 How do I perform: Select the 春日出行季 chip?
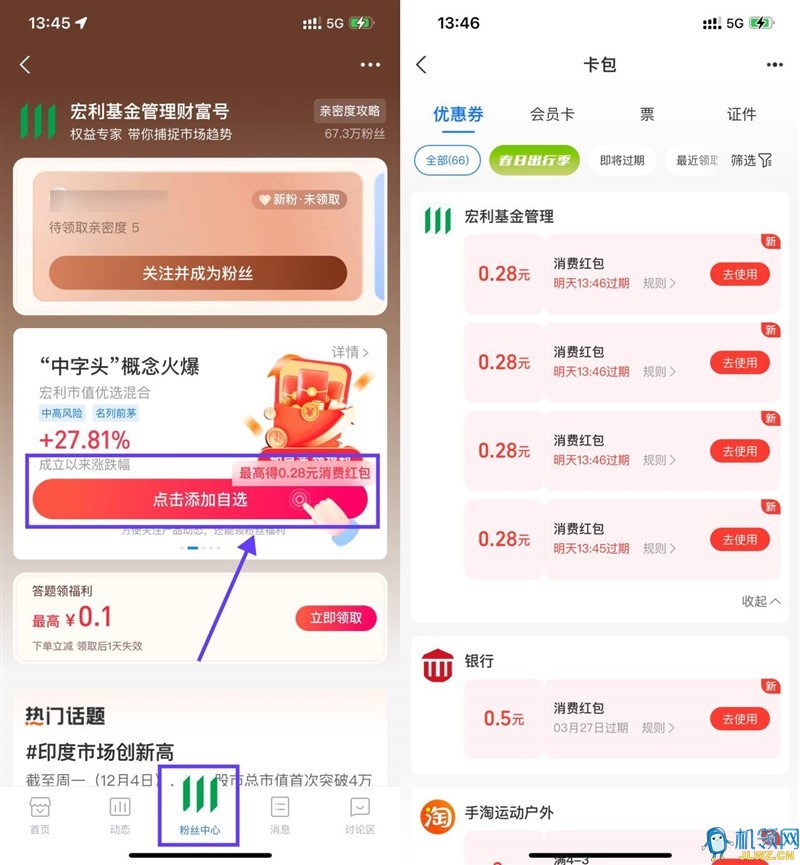(534, 160)
